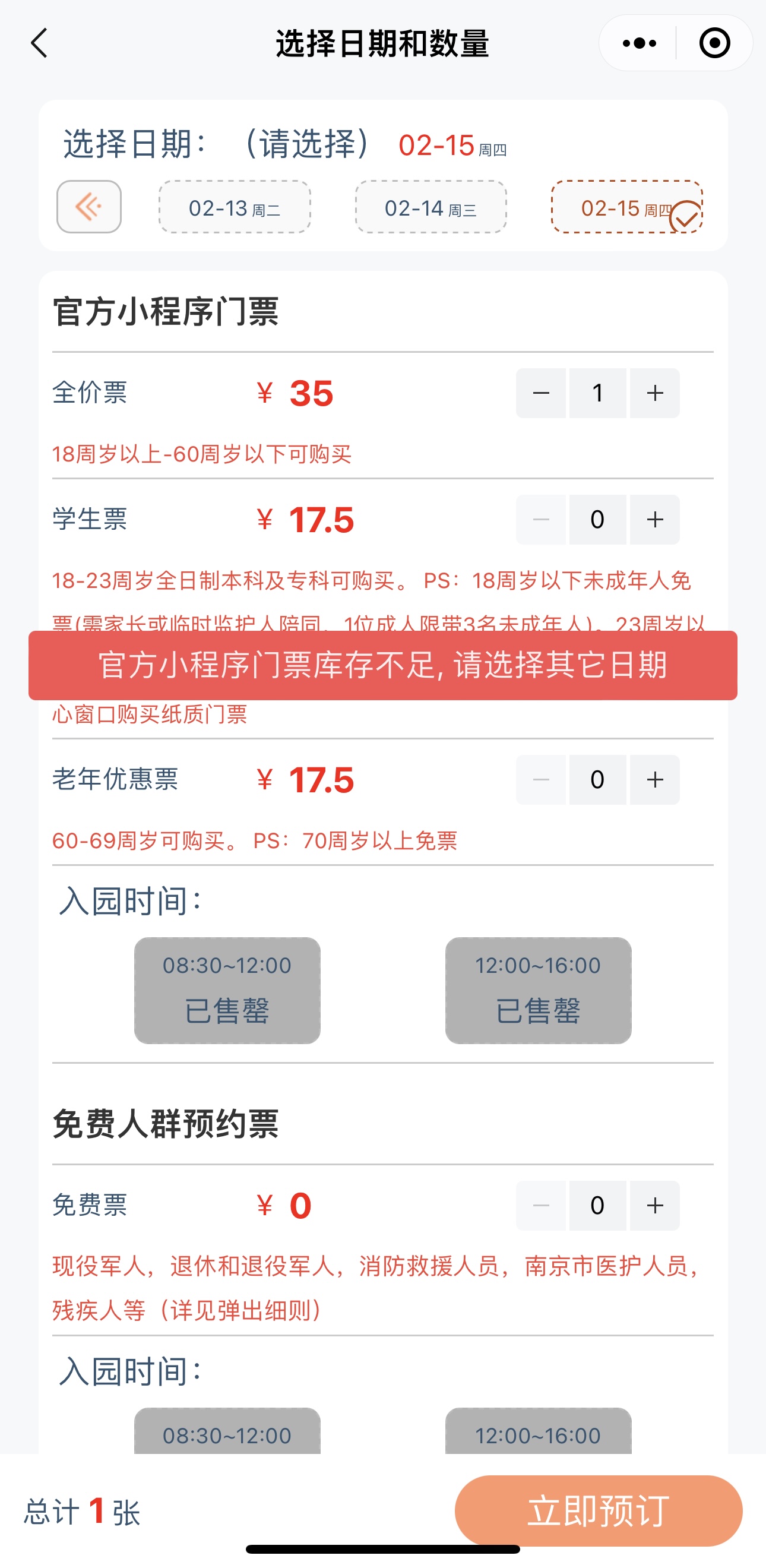
Task: Increase 老年优惠票 quantity
Action: pyautogui.click(x=654, y=780)
